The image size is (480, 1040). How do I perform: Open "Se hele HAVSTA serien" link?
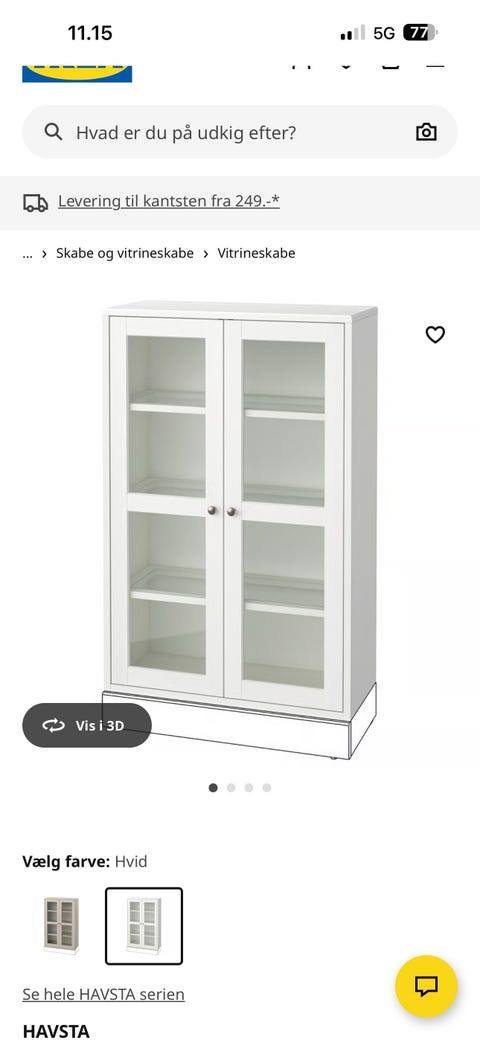tap(103, 994)
